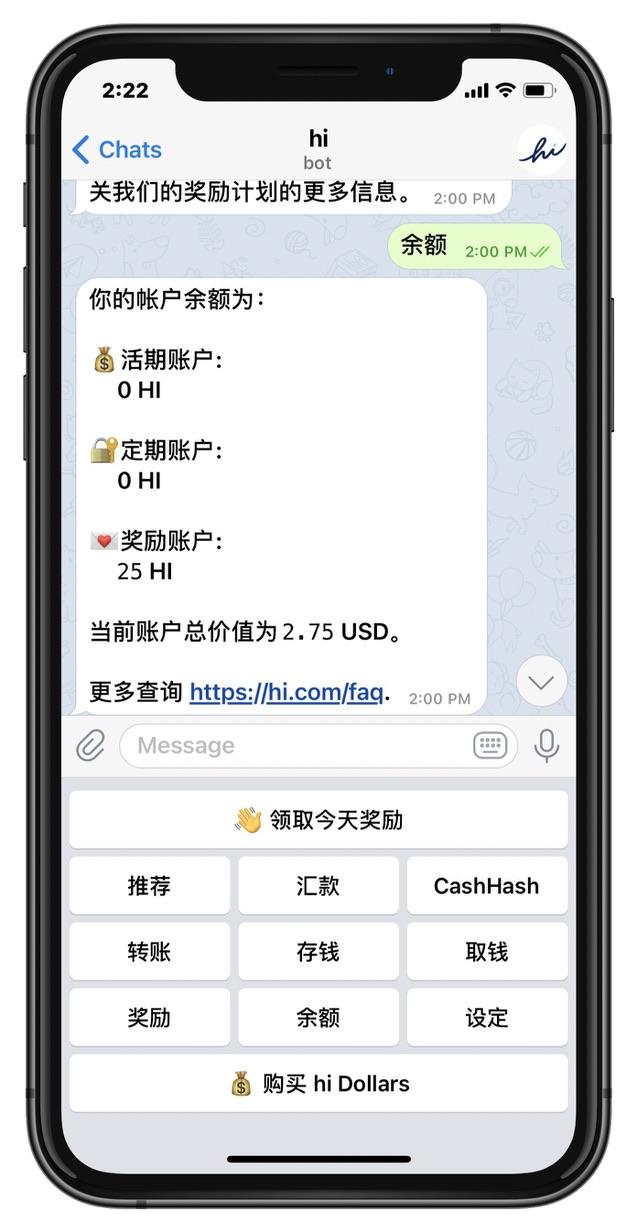Tap the 转账 transfer button

tap(149, 952)
